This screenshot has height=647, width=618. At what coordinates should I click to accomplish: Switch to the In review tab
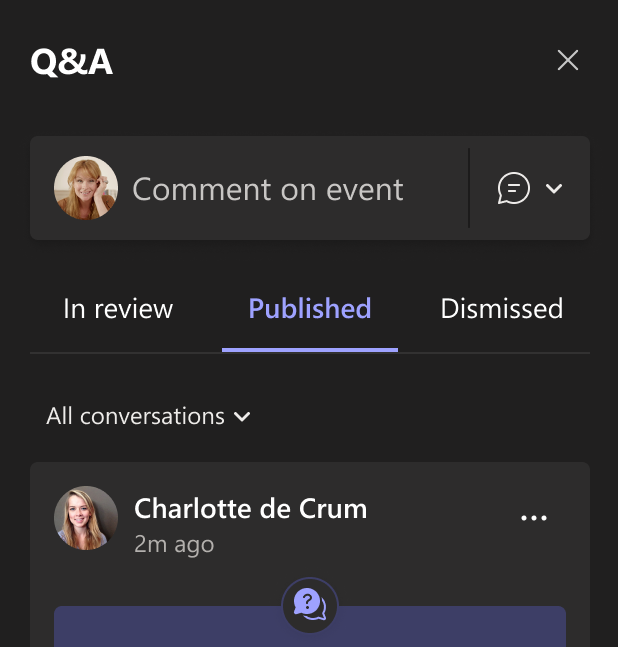[x=118, y=309]
